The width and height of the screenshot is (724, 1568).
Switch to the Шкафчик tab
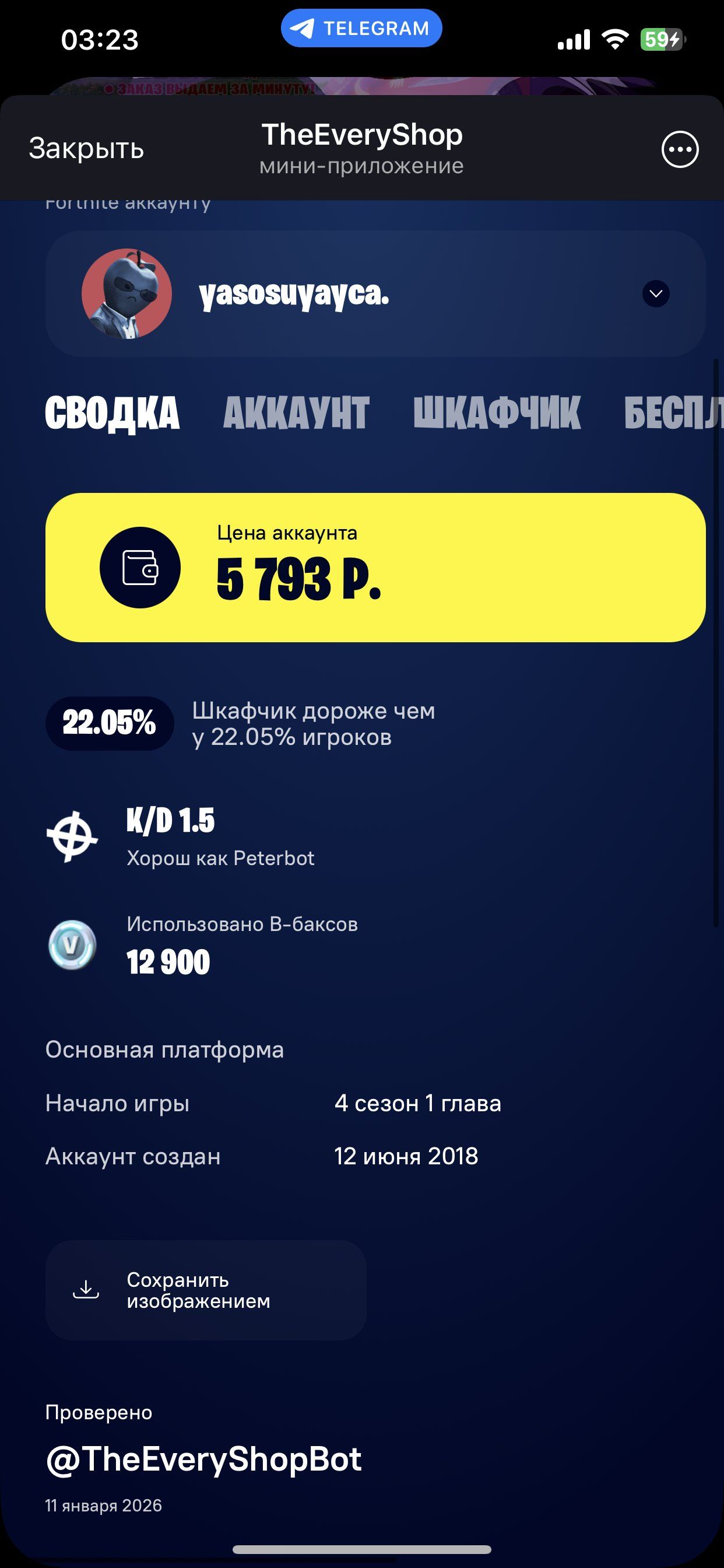coord(497,414)
